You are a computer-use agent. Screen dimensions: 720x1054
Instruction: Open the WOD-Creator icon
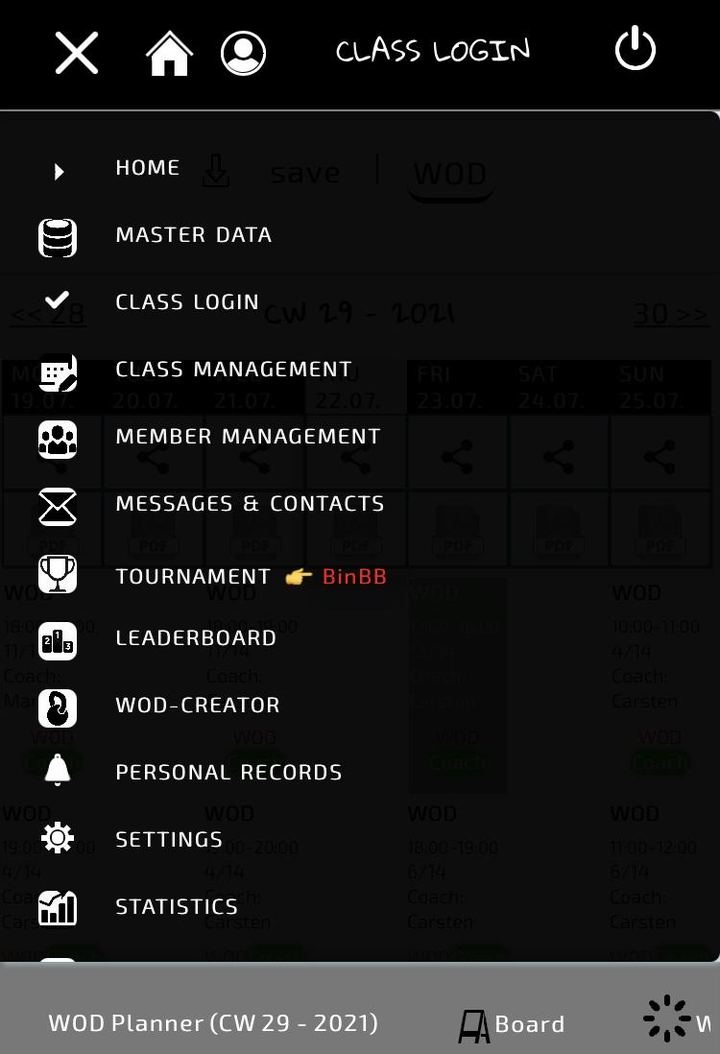57,708
